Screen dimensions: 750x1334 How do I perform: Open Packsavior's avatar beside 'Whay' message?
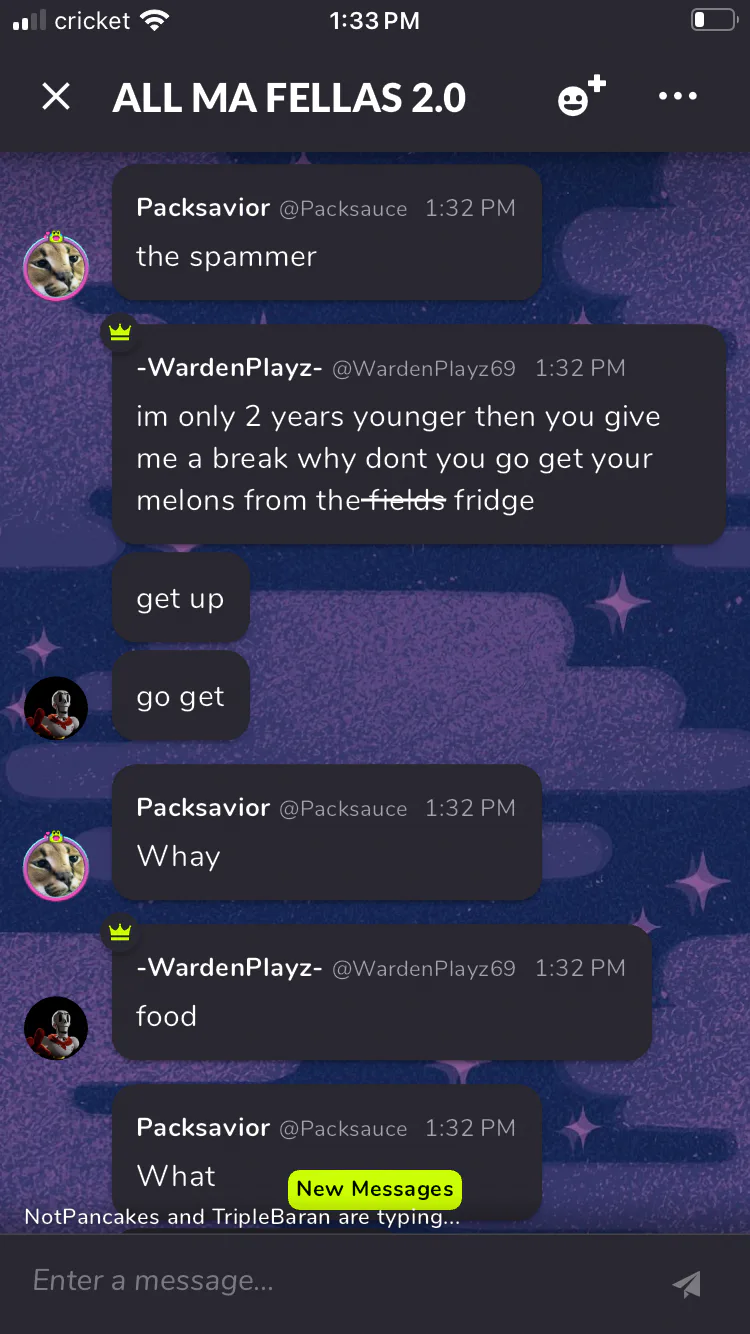pyautogui.click(x=56, y=867)
